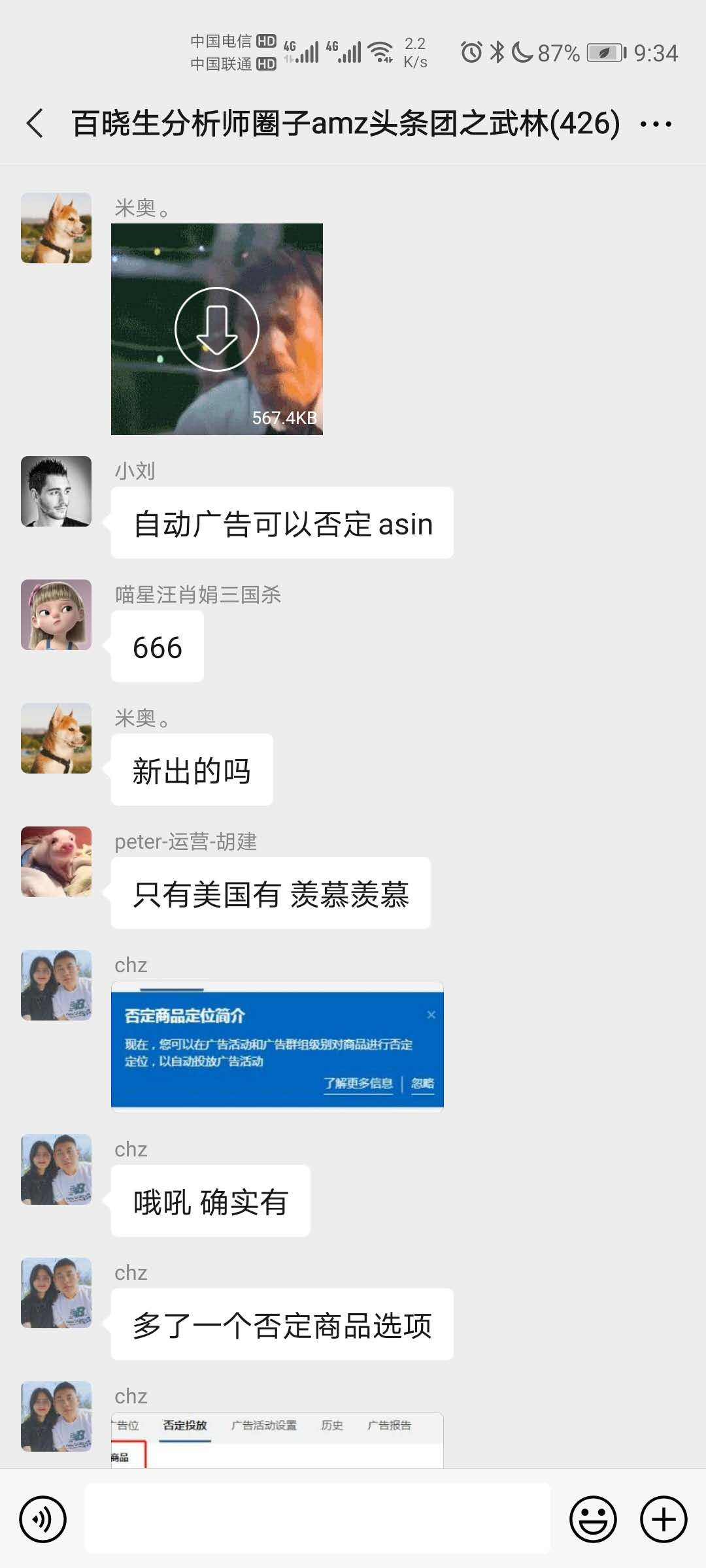
Task: Open the emoji picker
Action: [593, 1519]
